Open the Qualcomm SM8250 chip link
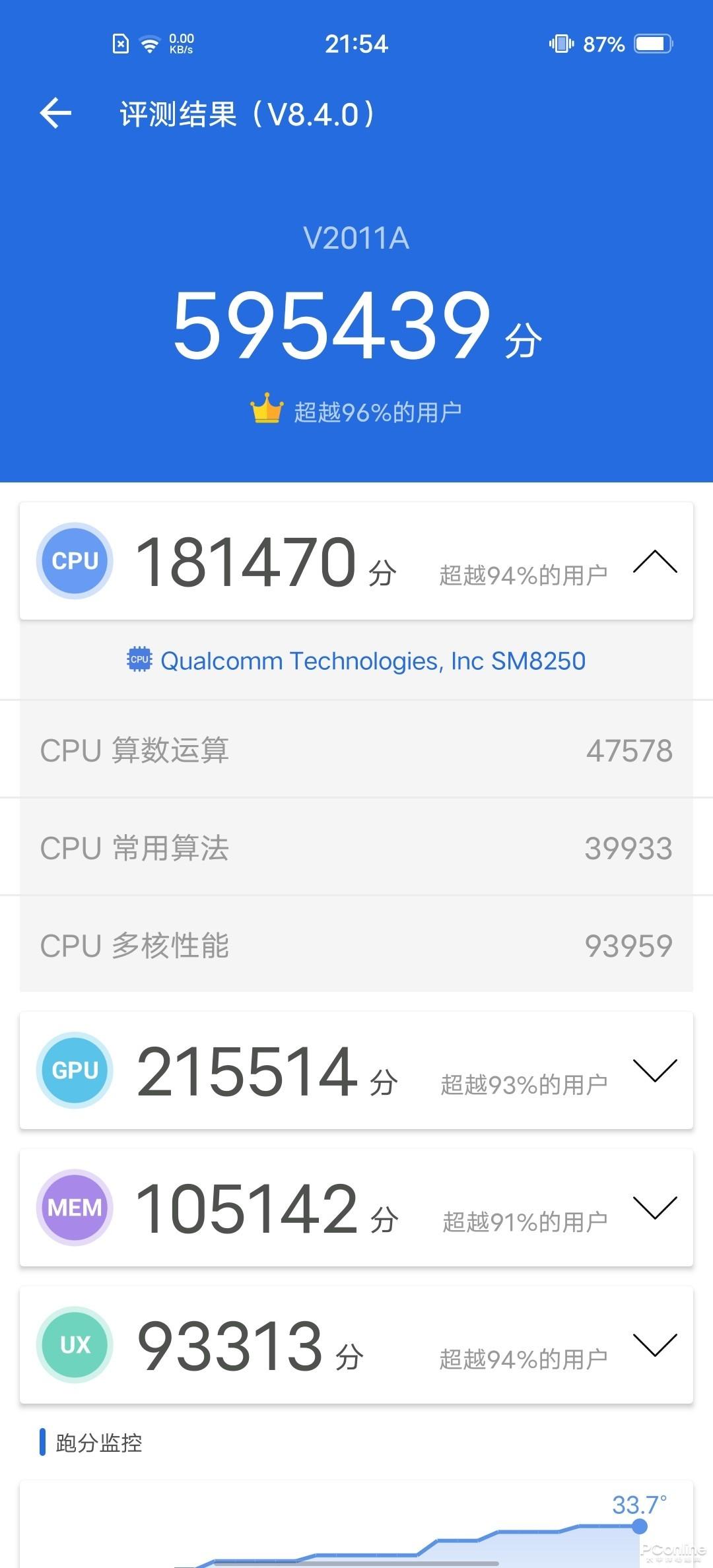The image size is (713, 1568). 356,661
